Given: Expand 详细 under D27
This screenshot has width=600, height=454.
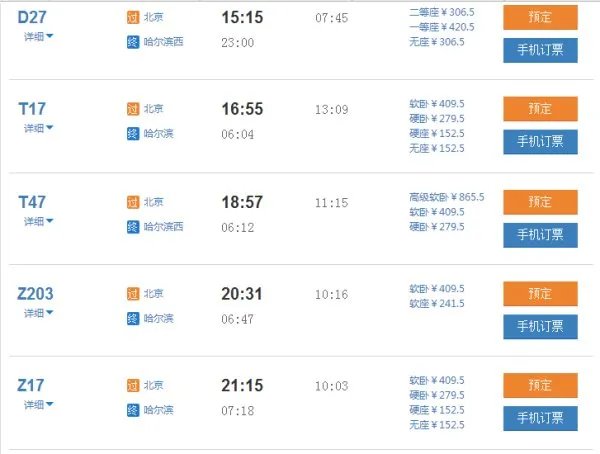Looking at the screenshot, I should click(x=39, y=36).
